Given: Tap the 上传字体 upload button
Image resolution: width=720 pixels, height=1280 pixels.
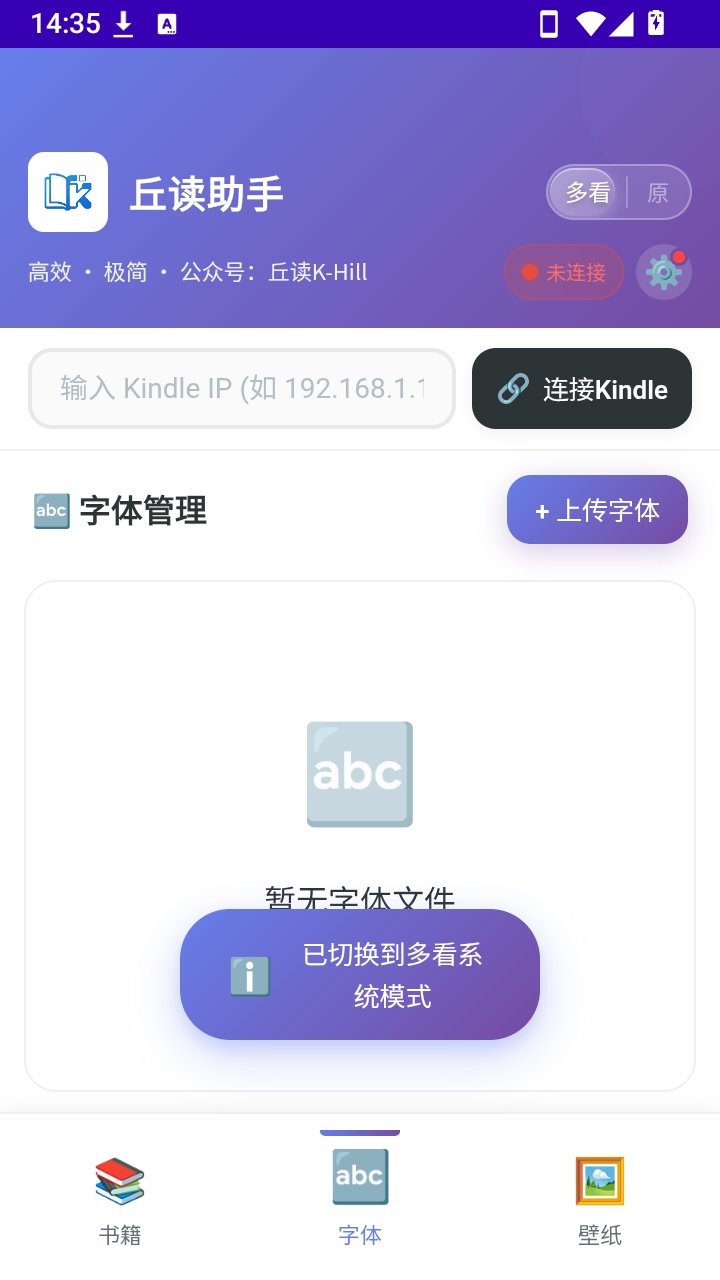Looking at the screenshot, I should [597, 510].
